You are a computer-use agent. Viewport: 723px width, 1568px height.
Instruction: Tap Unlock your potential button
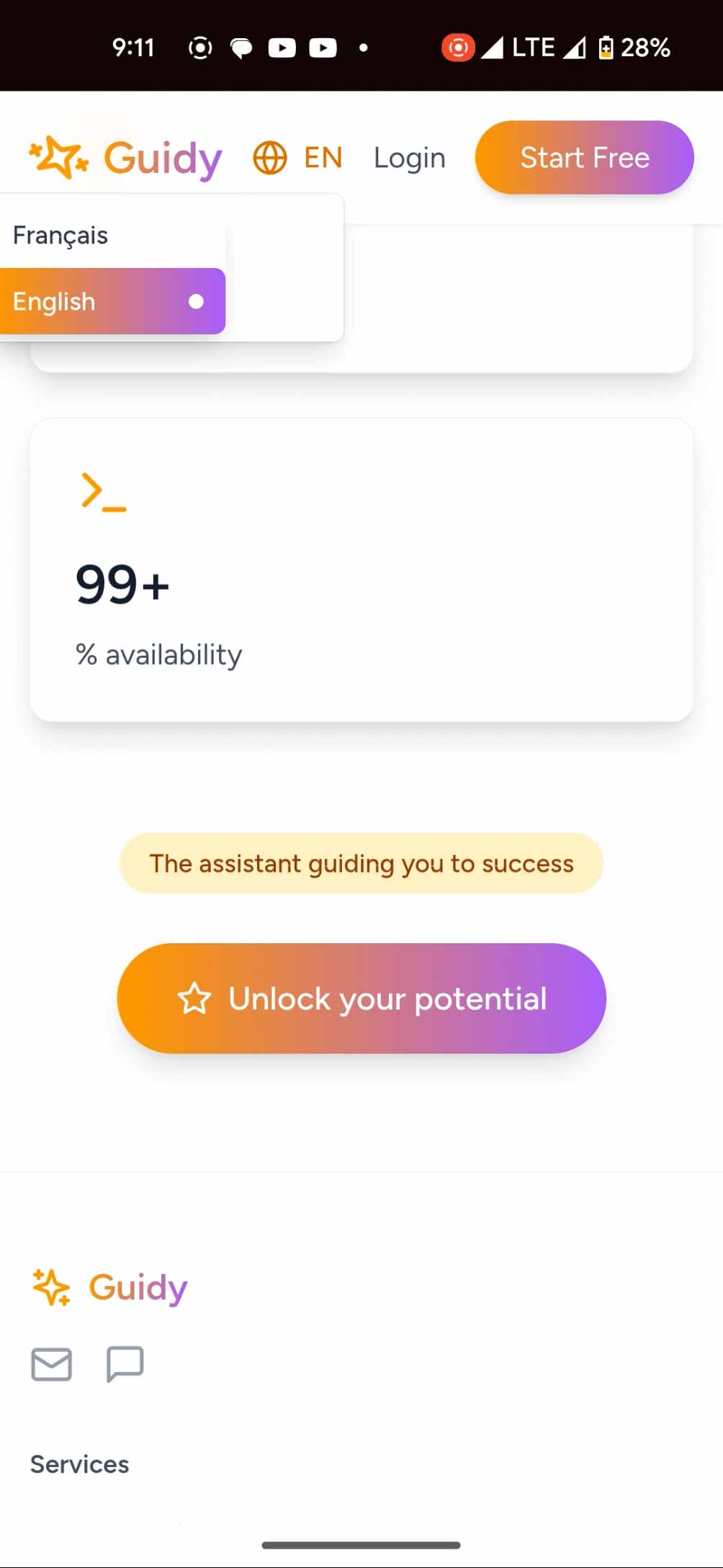(361, 998)
